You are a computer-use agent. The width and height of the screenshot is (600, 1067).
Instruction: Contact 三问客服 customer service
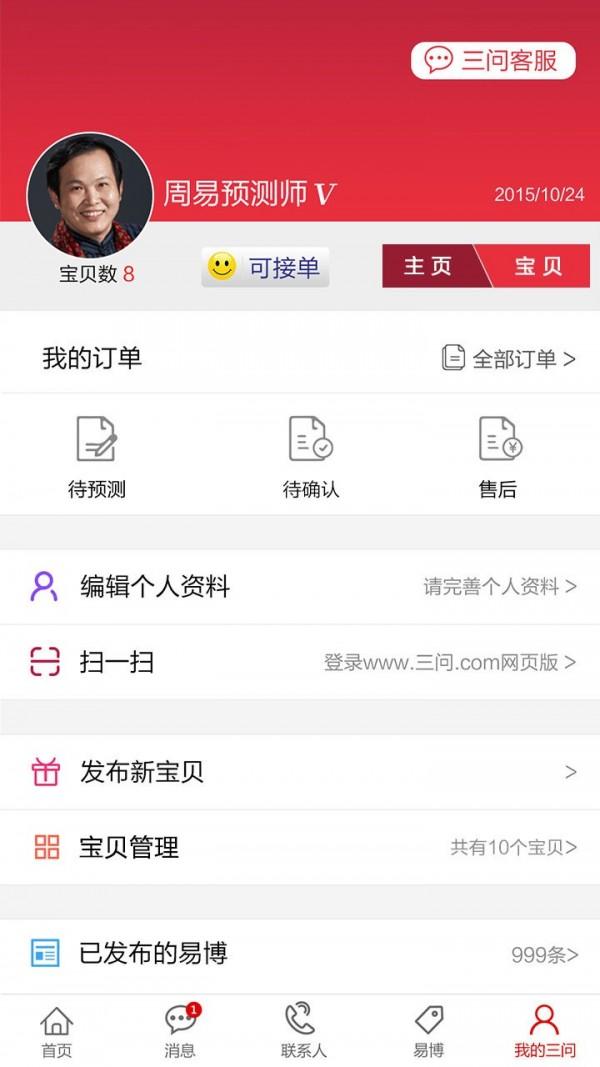(x=493, y=61)
